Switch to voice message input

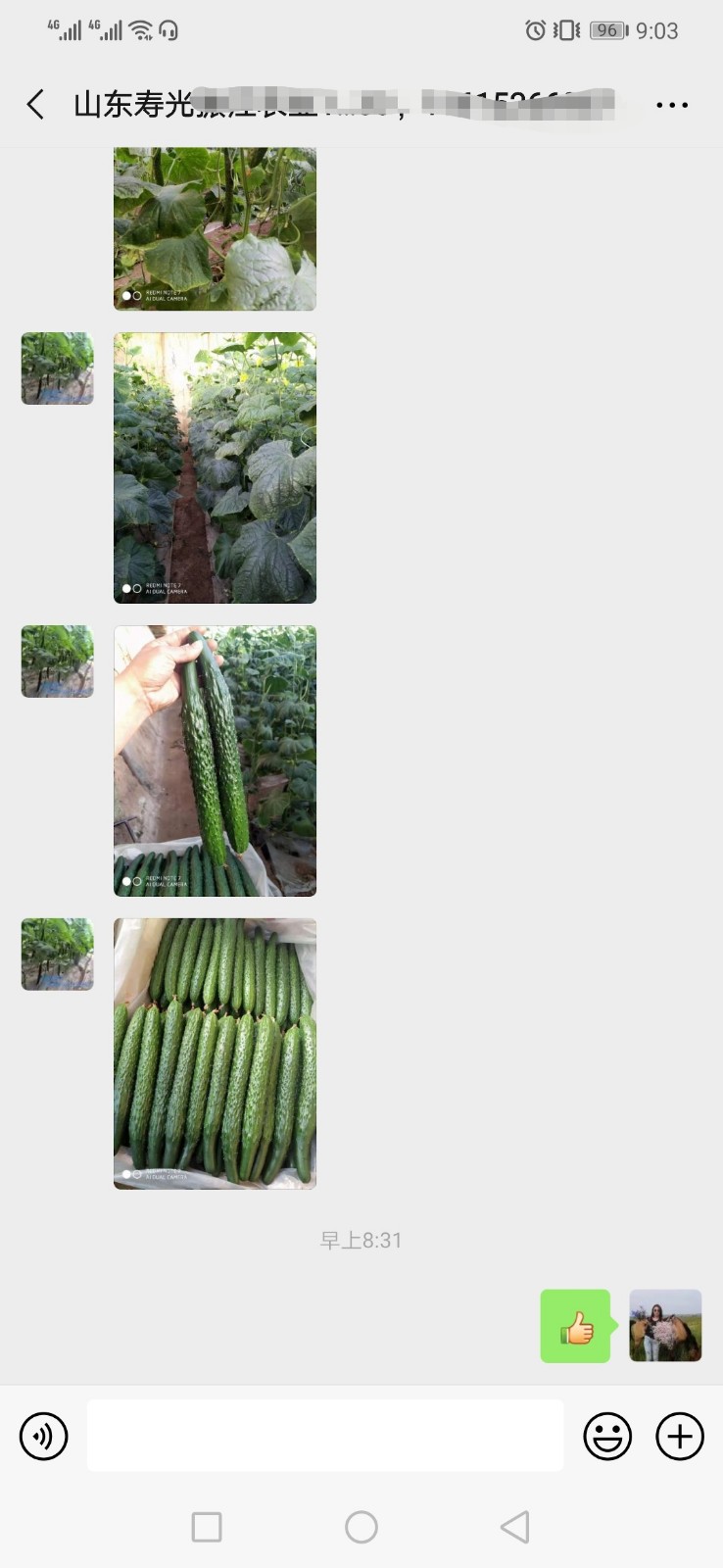[x=44, y=1437]
